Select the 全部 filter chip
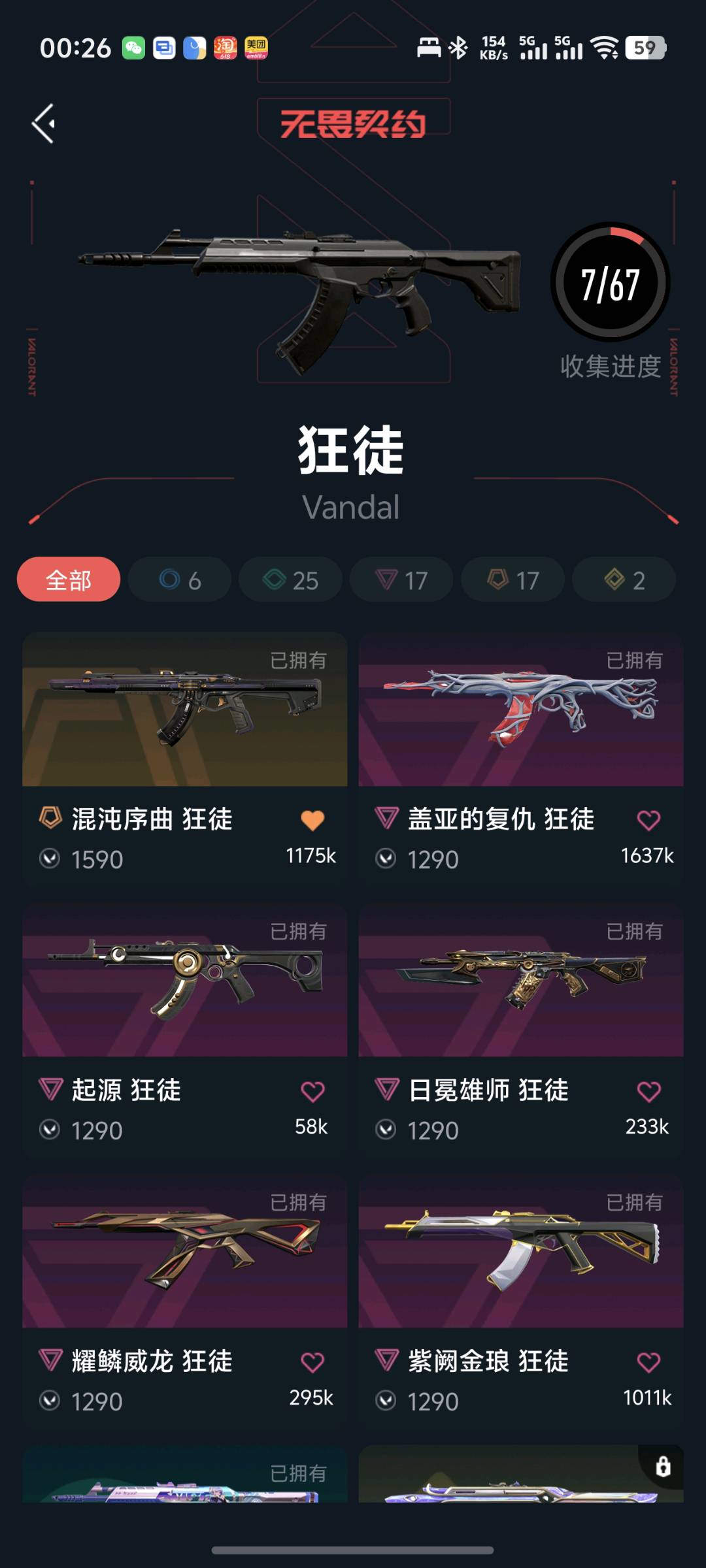The width and height of the screenshot is (706, 1568). (69, 580)
